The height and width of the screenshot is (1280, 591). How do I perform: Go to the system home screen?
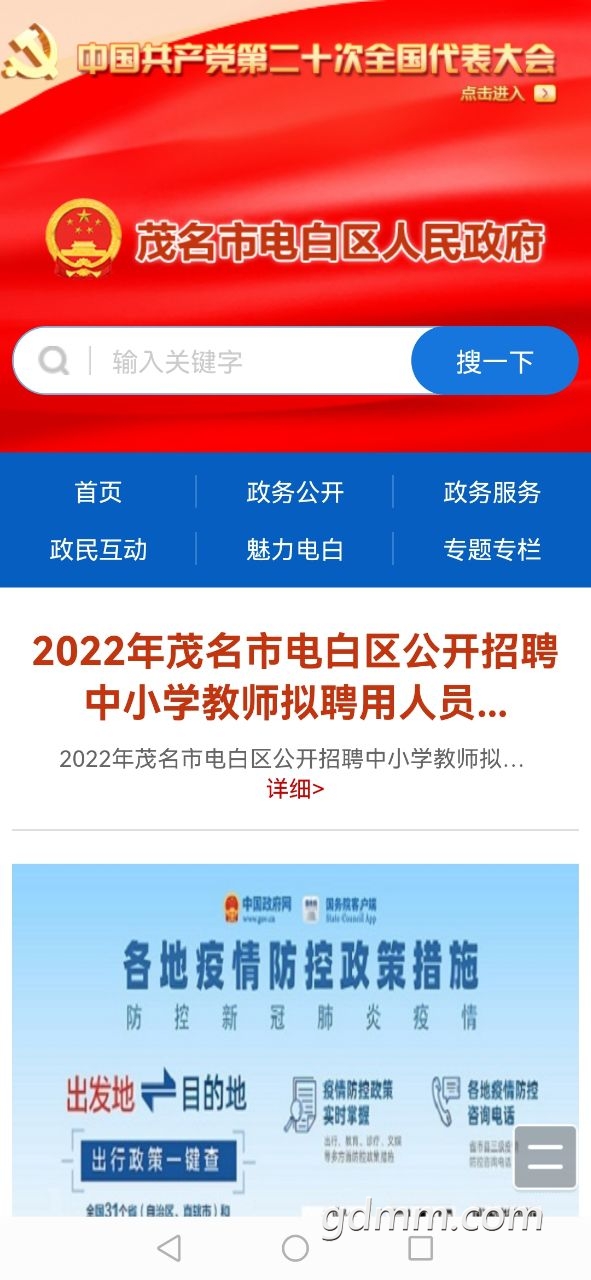tap(295, 1248)
